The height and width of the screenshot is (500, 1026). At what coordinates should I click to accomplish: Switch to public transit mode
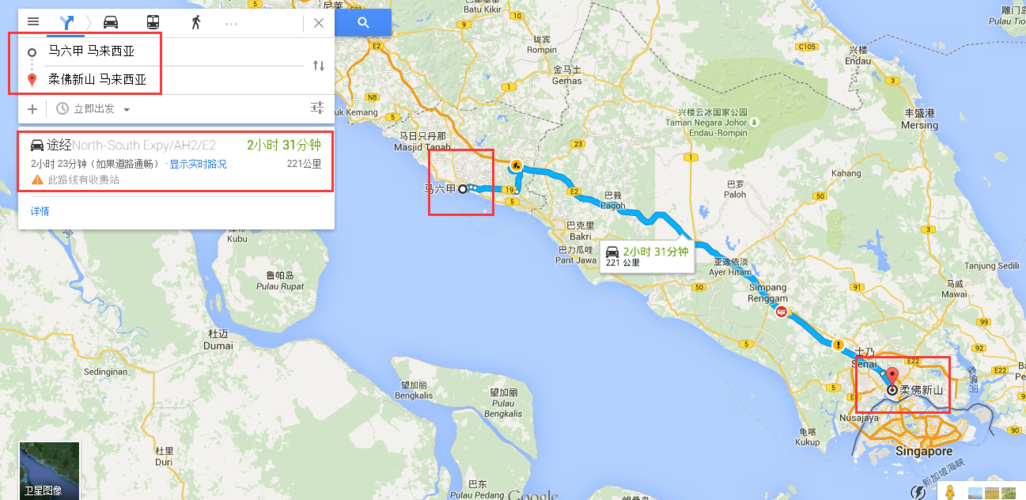(153, 21)
